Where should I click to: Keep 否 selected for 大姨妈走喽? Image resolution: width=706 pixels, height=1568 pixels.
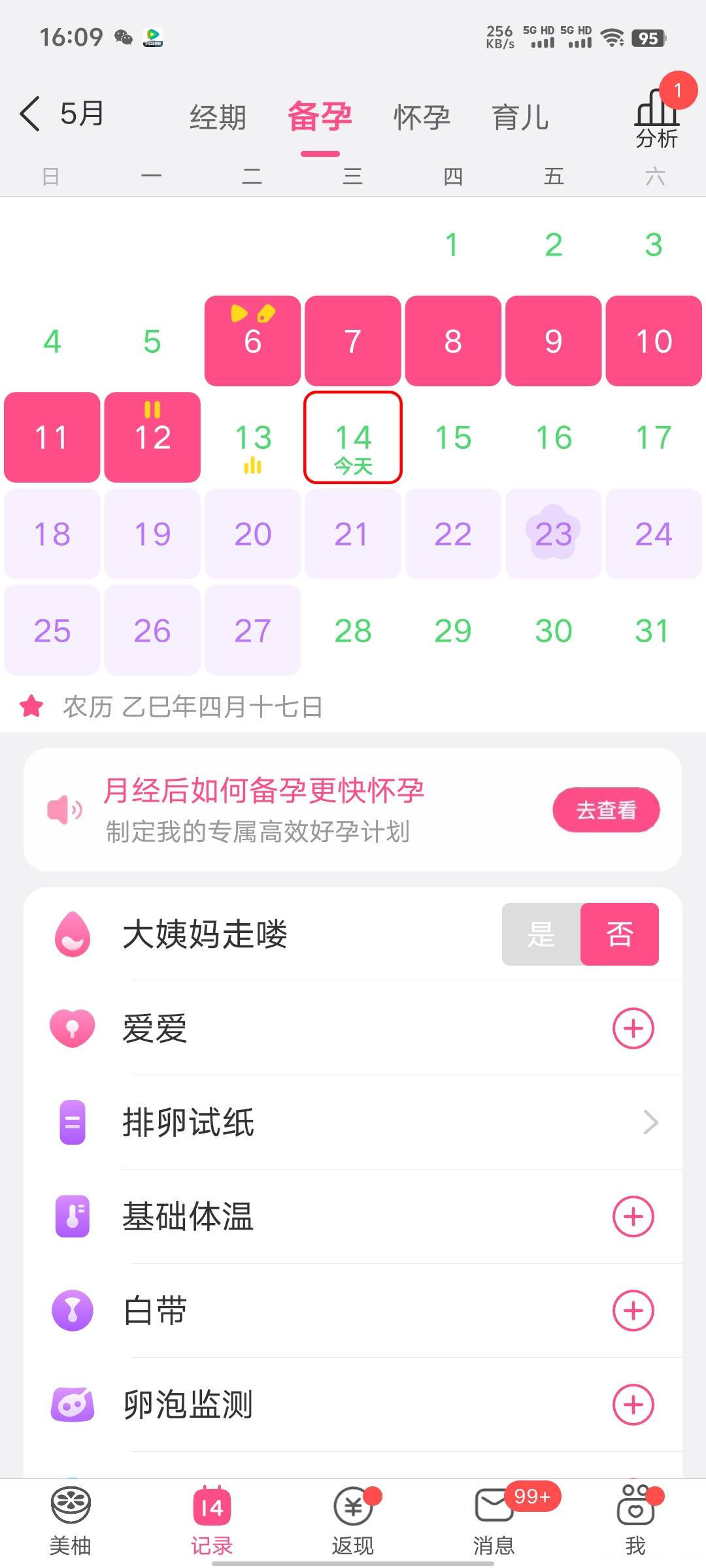click(x=620, y=934)
